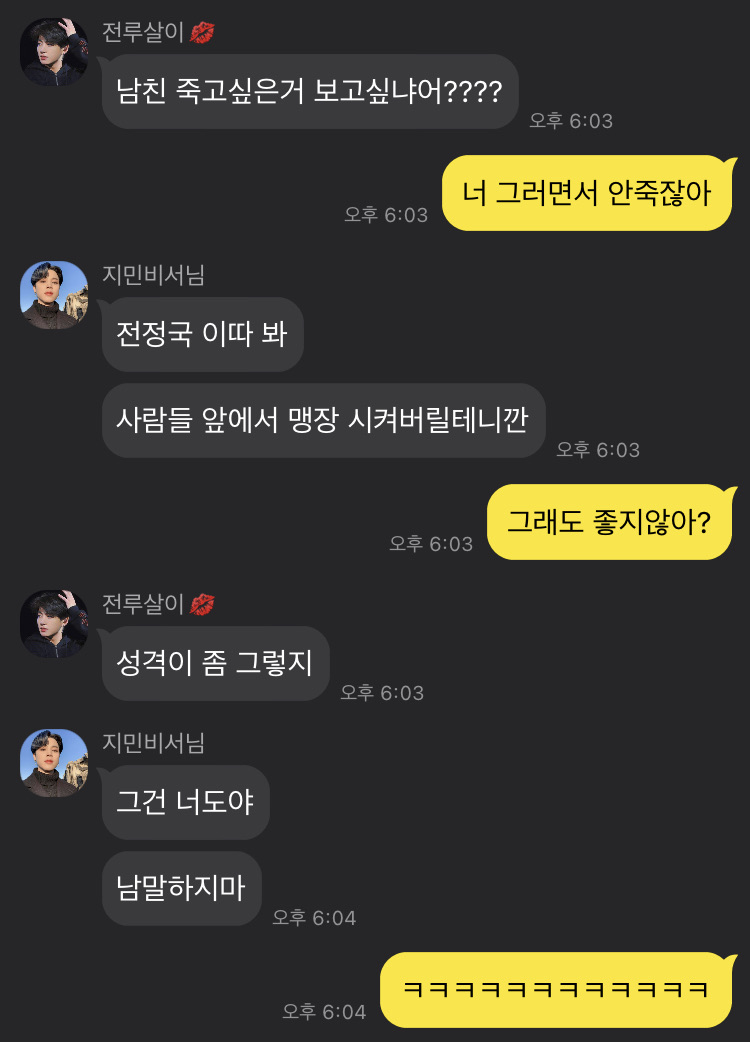
Task: Open 지민비서님 profile picture beside 그건 너도야
Action: [x=54, y=763]
